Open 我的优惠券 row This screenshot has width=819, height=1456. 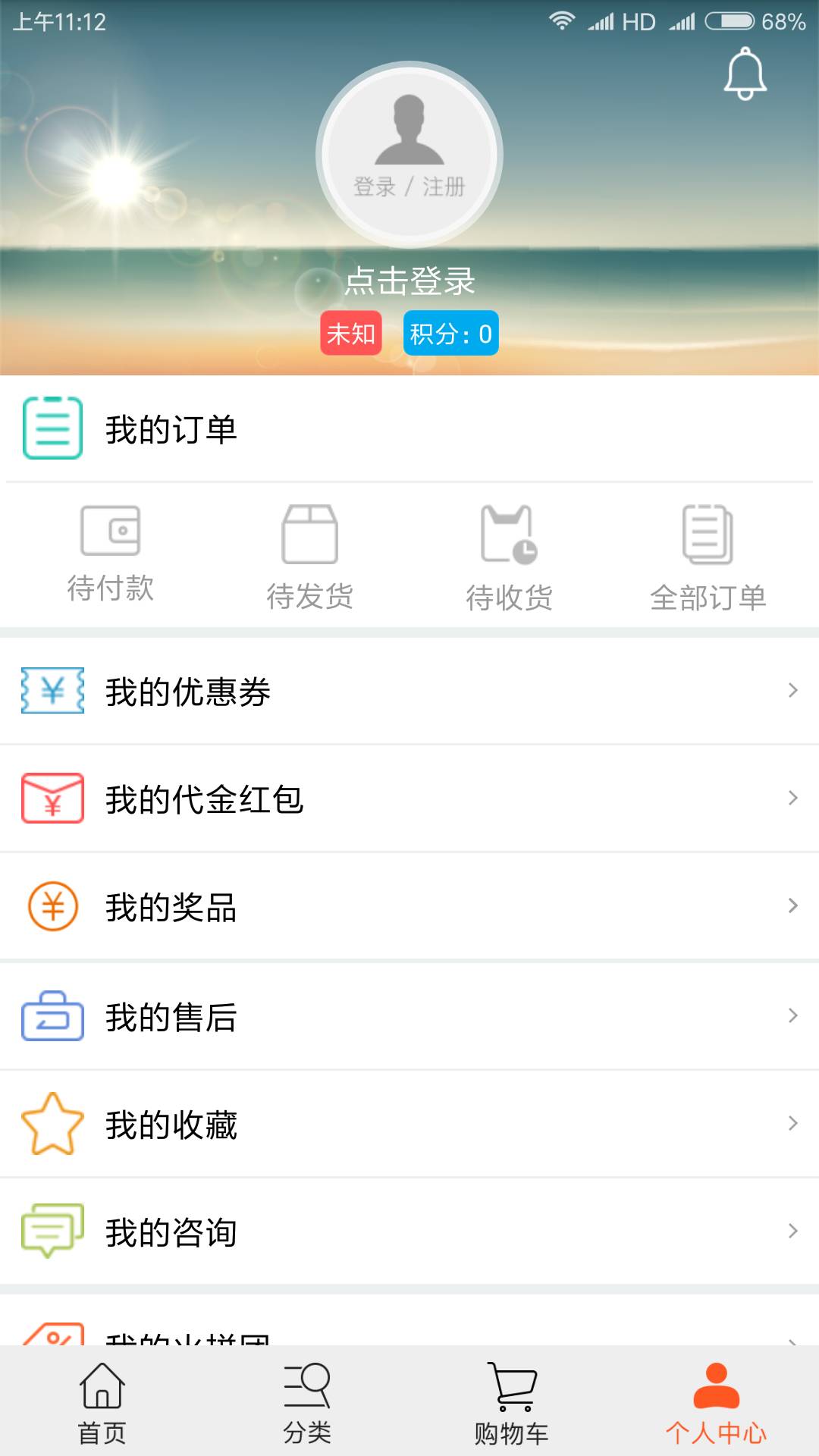coord(409,691)
